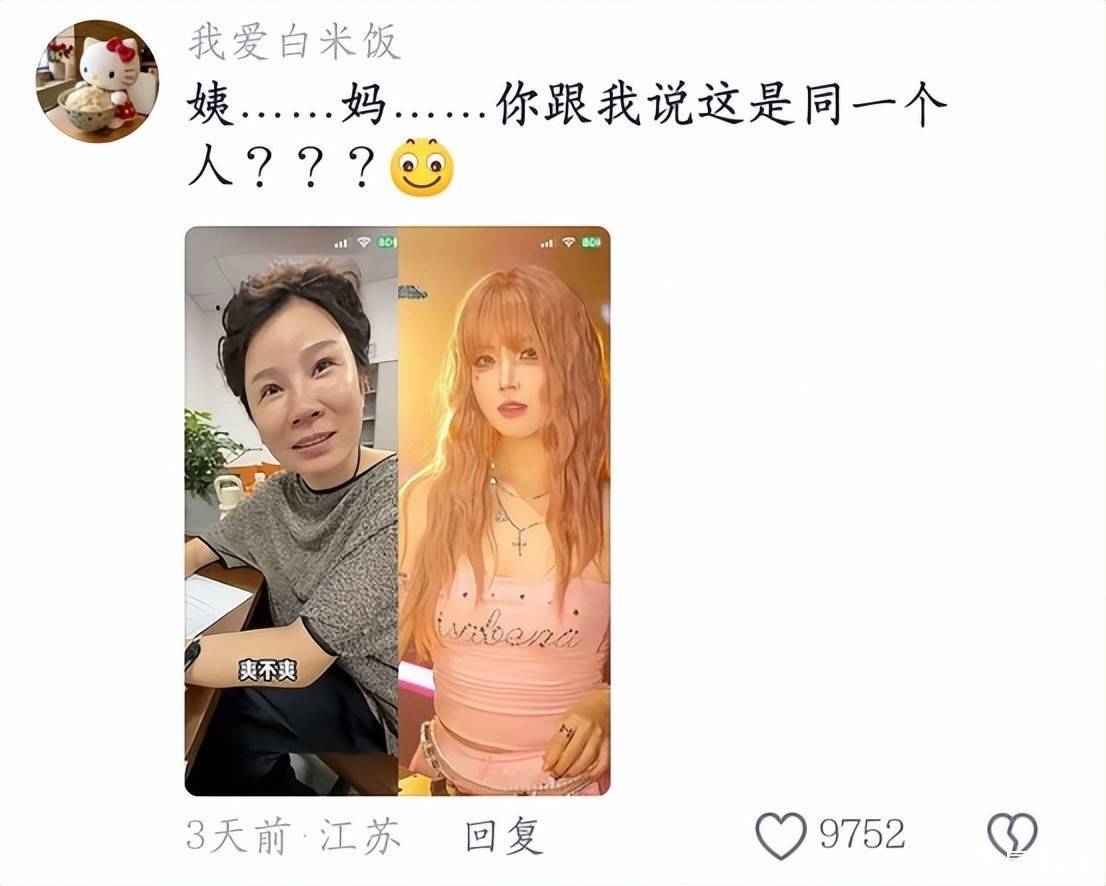Image resolution: width=1106 pixels, height=886 pixels.
Task: Dislike the comment with the broken heart
Action: (1011, 836)
